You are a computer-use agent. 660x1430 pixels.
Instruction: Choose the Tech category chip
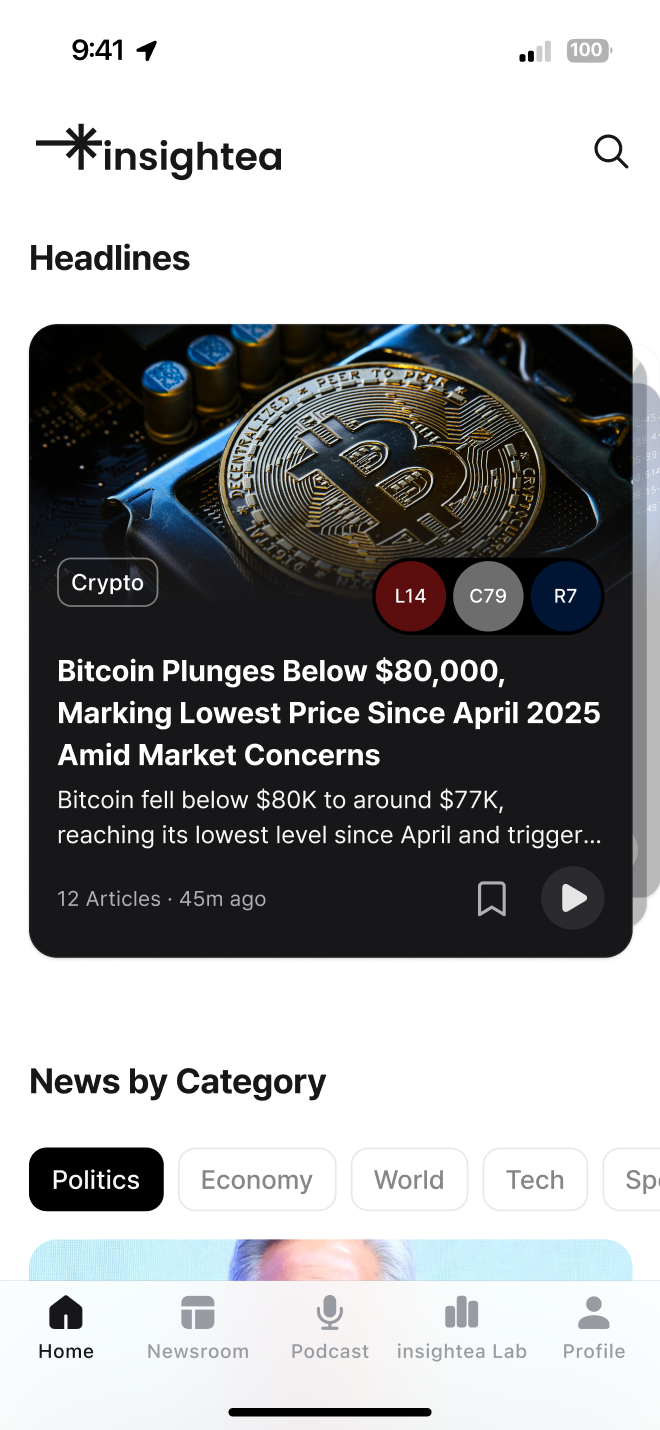[x=535, y=1180]
